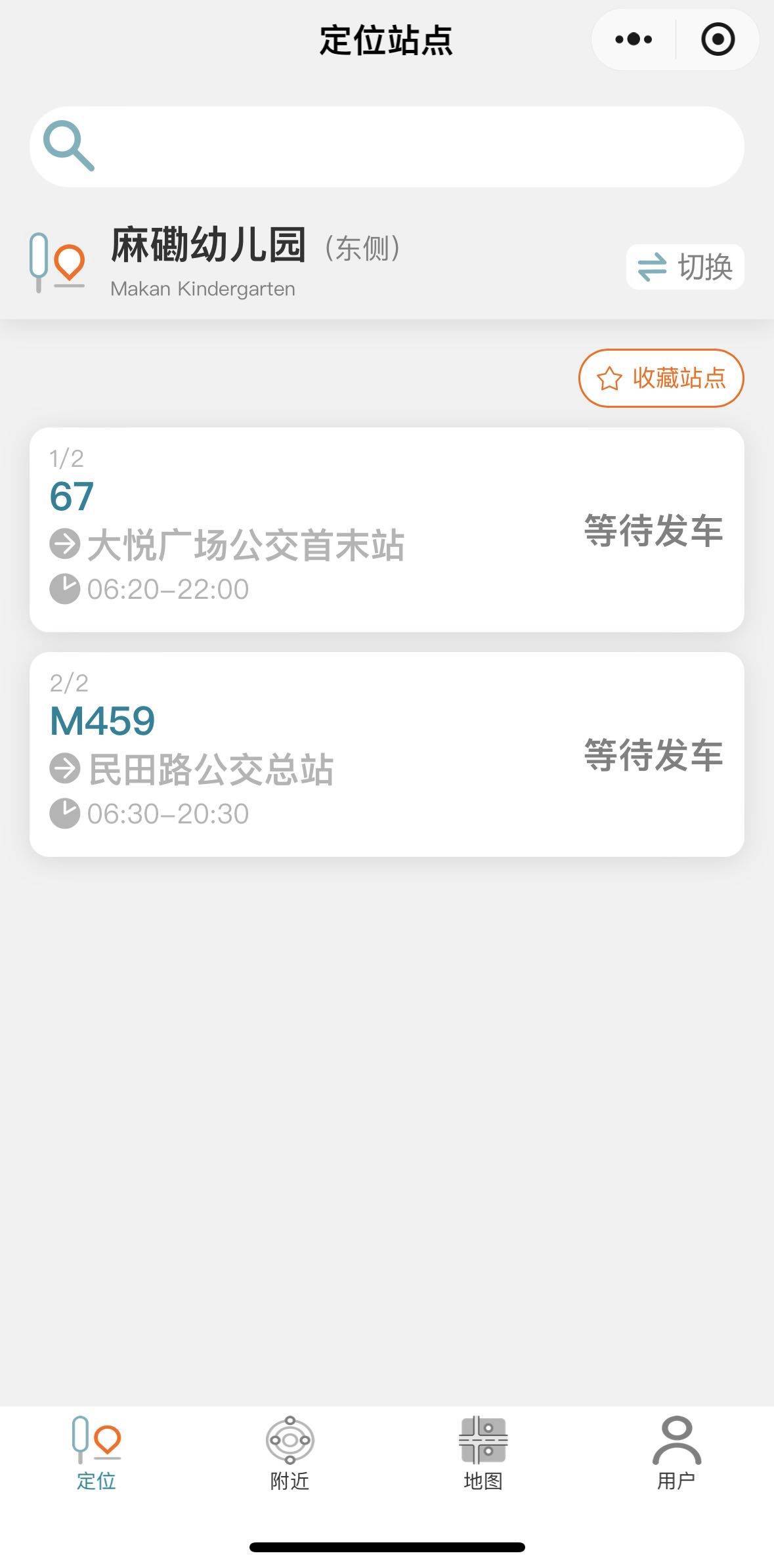Viewport: 774px width, 1568px height.
Task: Switch station side with 切换 button
Action: coord(685,267)
